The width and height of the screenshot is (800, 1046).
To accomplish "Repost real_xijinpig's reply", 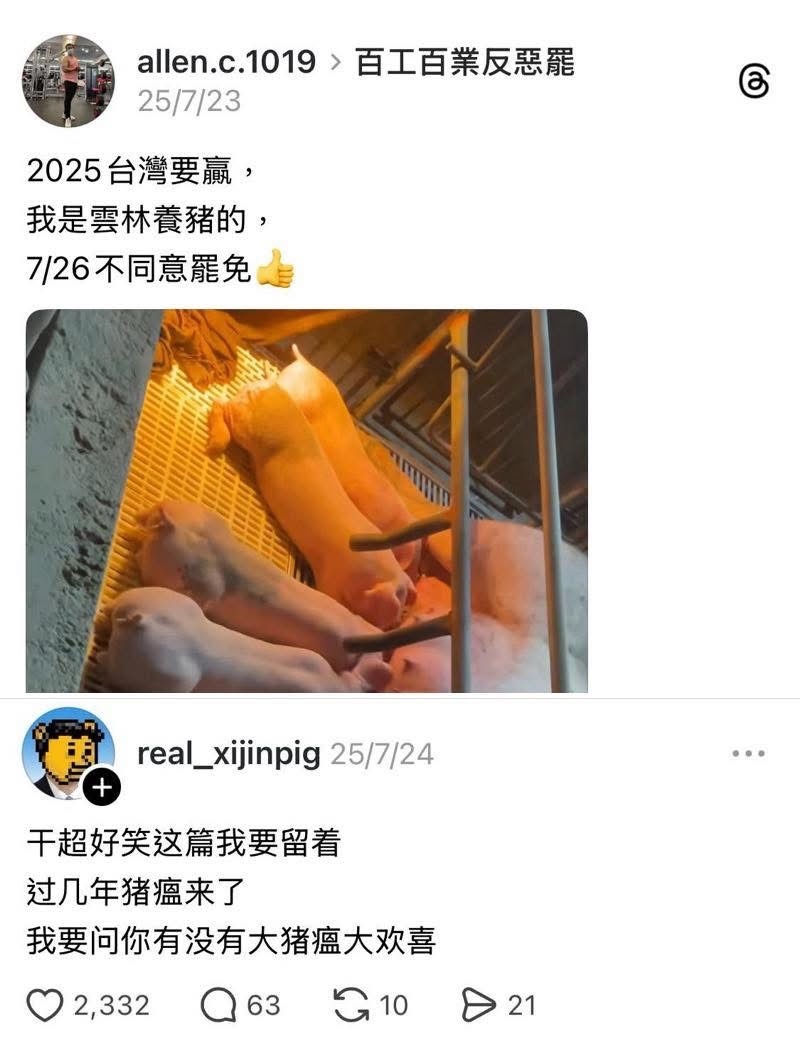I will pyautogui.click(x=350, y=1005).
